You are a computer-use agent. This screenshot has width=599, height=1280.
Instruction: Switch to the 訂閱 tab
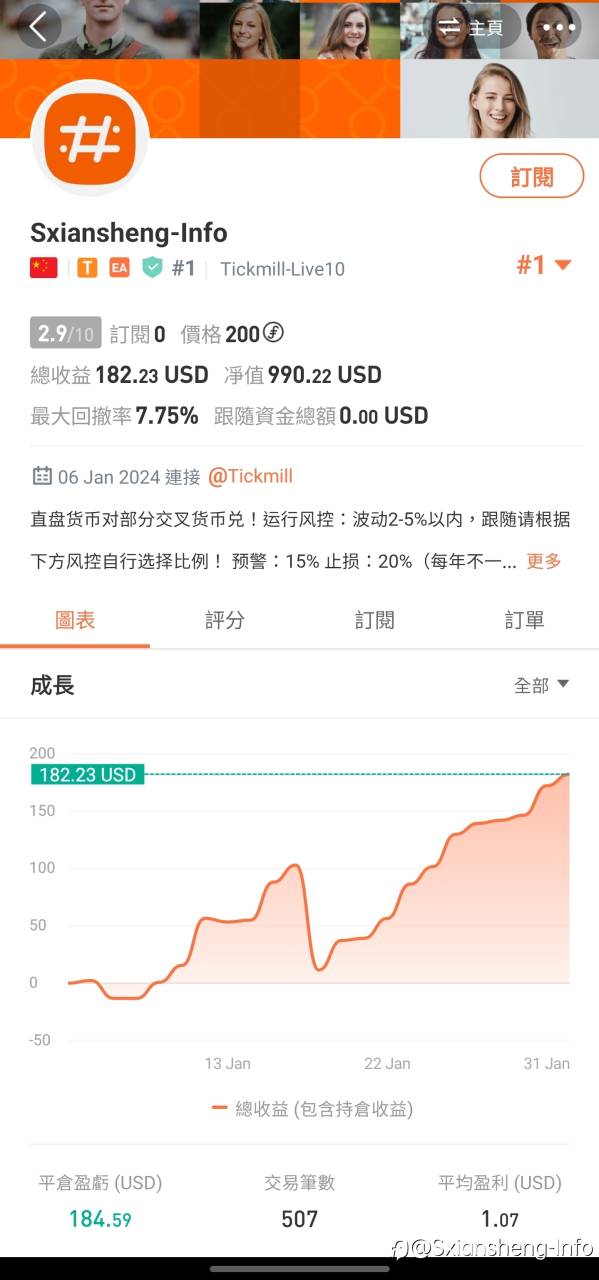click(x=375, y=620)
